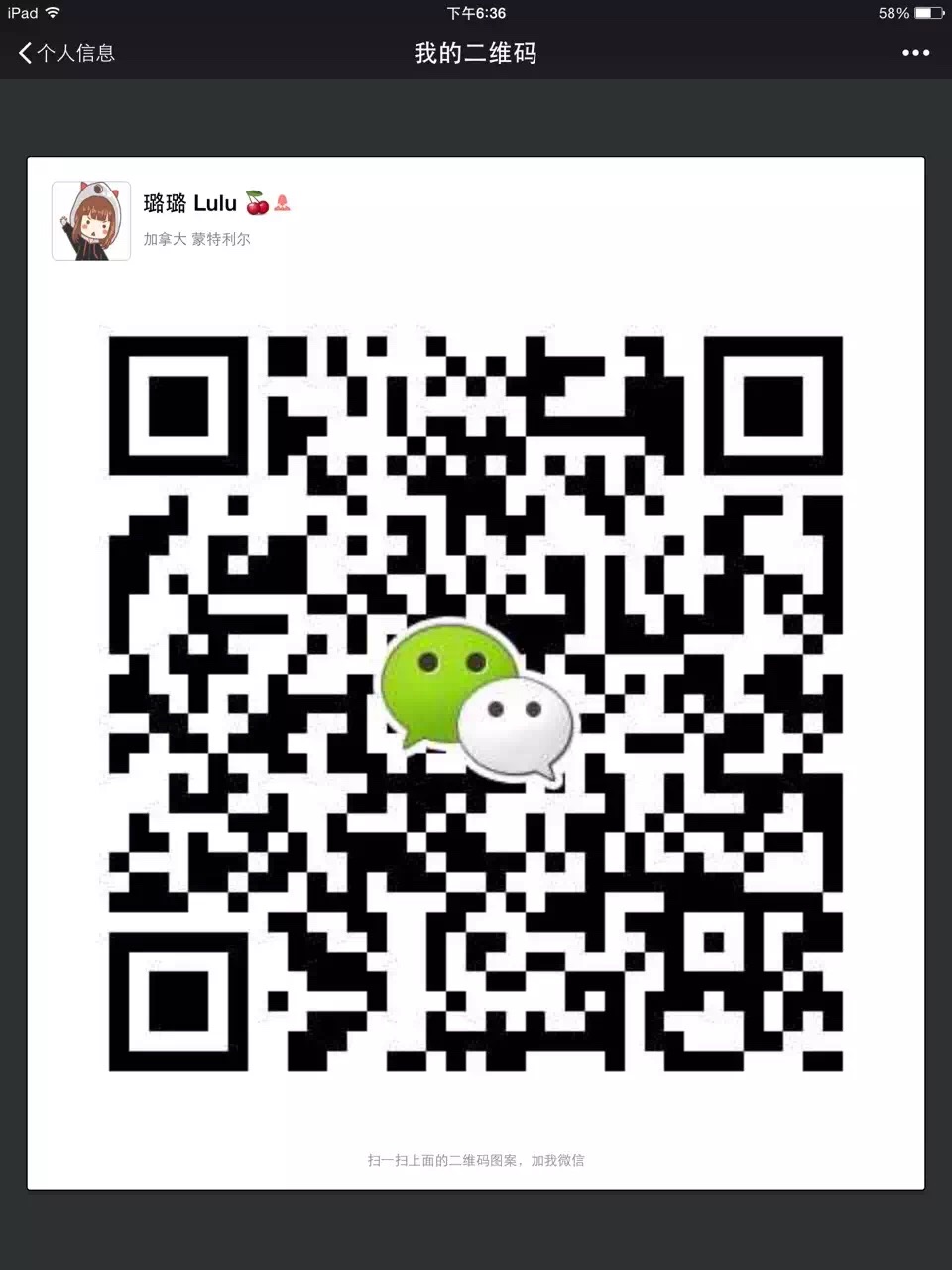This screenshot has height=1270, width=952.
Task: Open the three-dot more options menu
Action: tap(915, 53)
